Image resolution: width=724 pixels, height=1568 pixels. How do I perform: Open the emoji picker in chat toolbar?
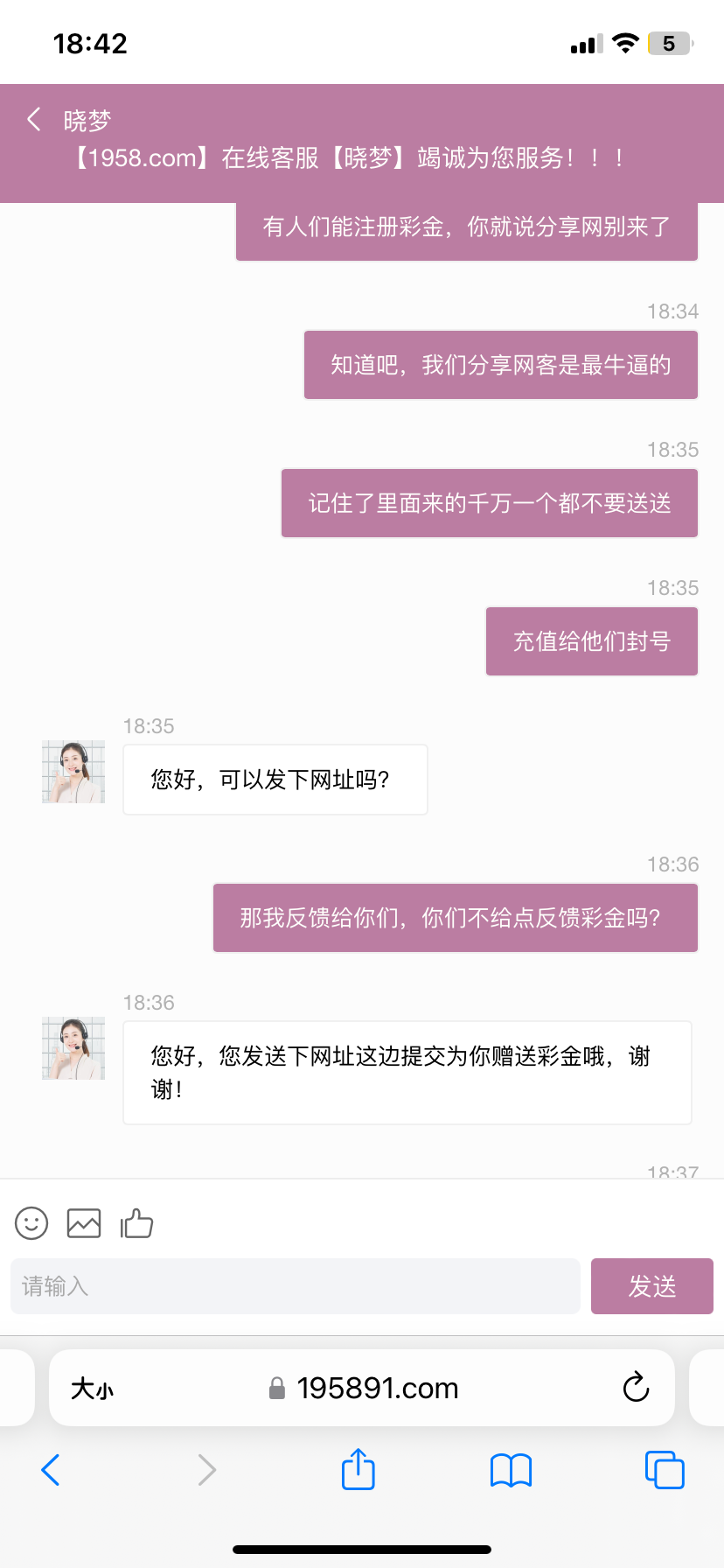tap(31, 1222)
